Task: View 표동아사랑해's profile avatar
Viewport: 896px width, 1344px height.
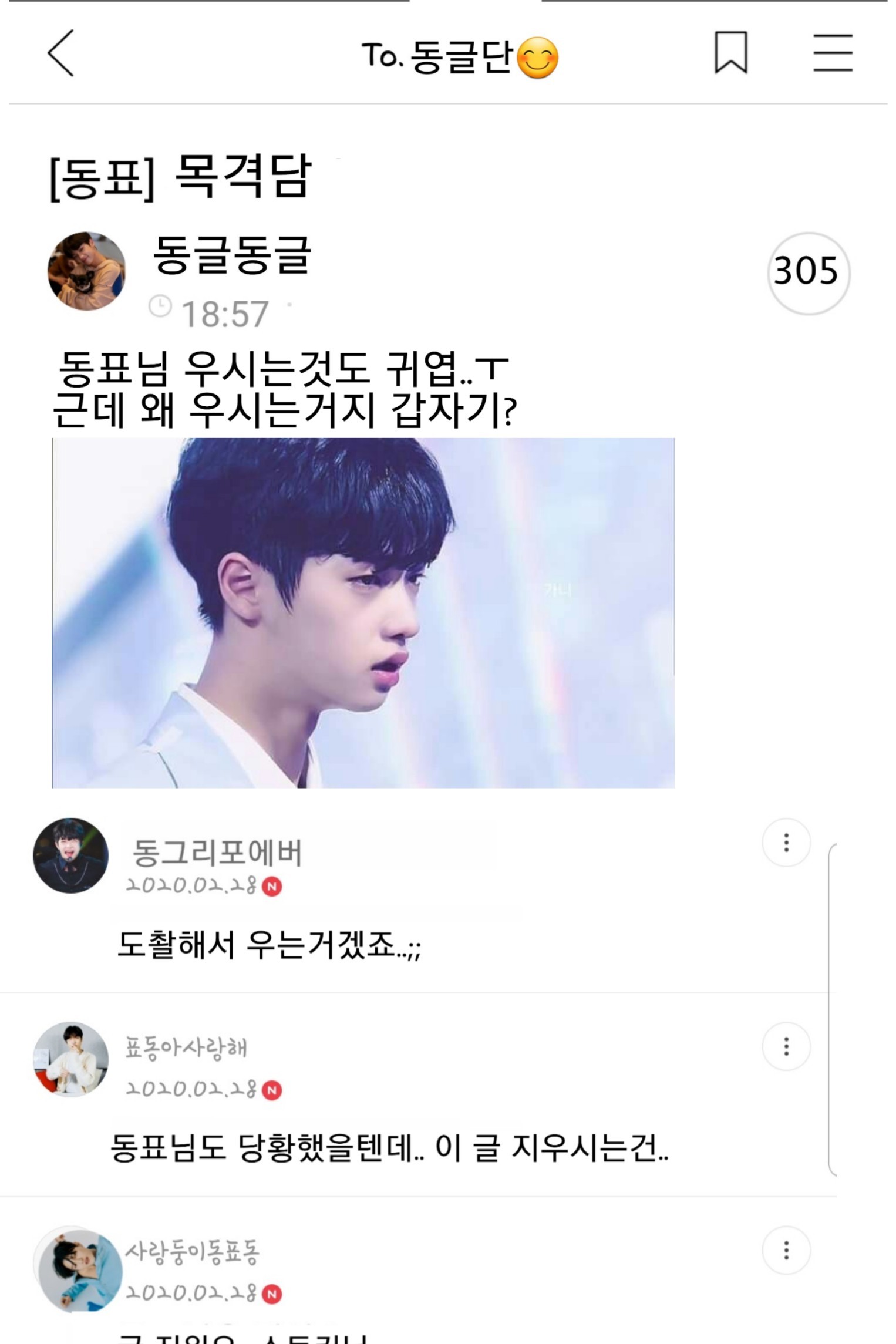Action: (71, 1059)
